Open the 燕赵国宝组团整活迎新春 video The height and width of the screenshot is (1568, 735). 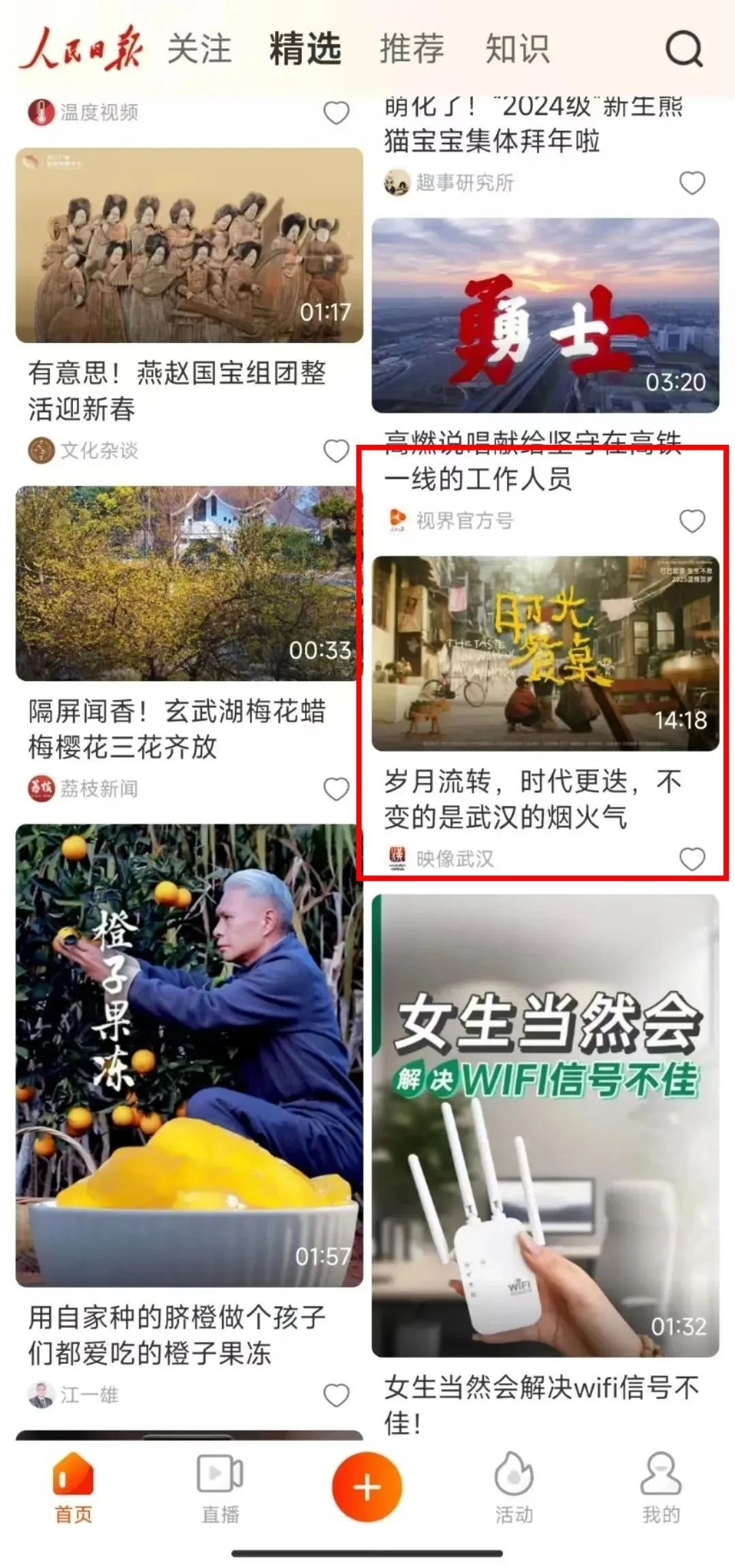[189, 246]
